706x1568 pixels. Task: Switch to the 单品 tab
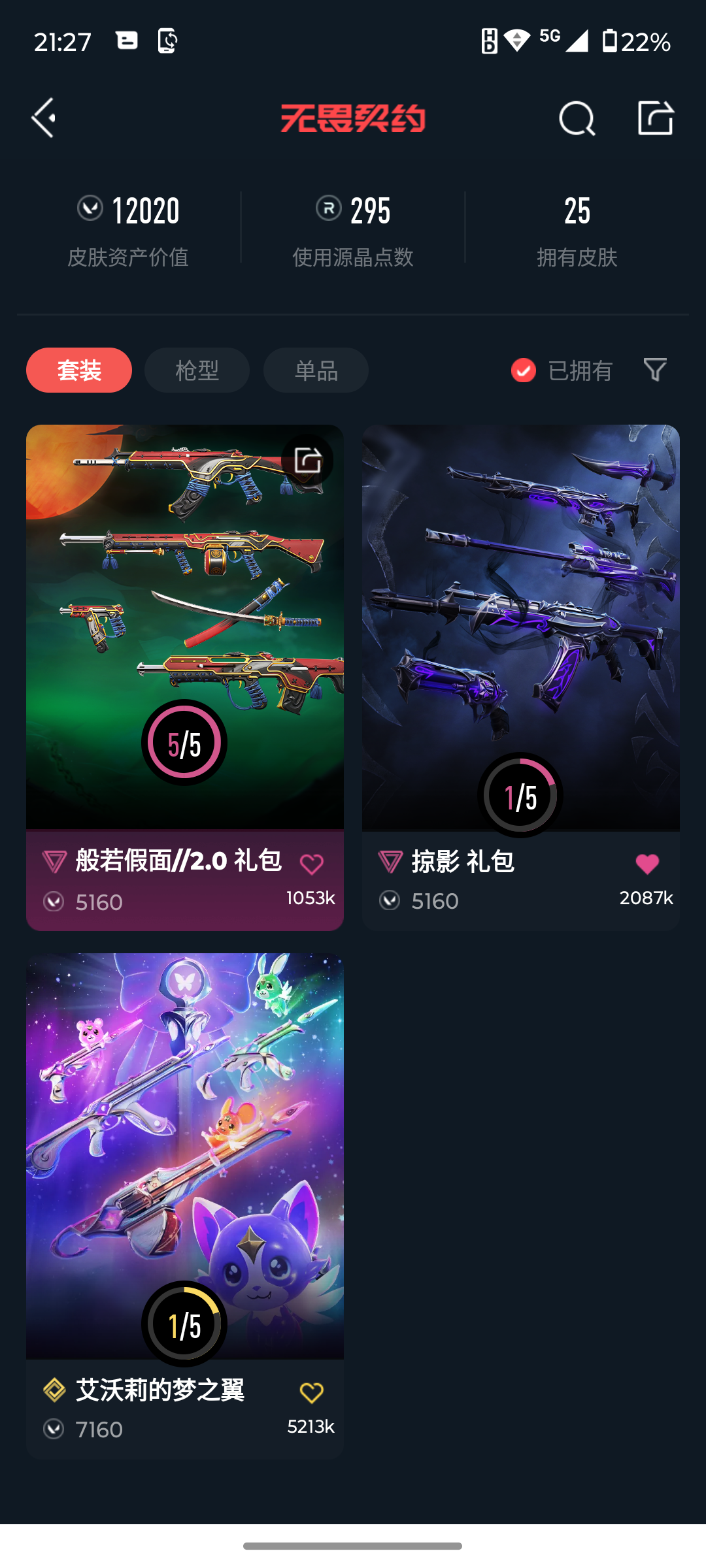(x=316, y=370)
